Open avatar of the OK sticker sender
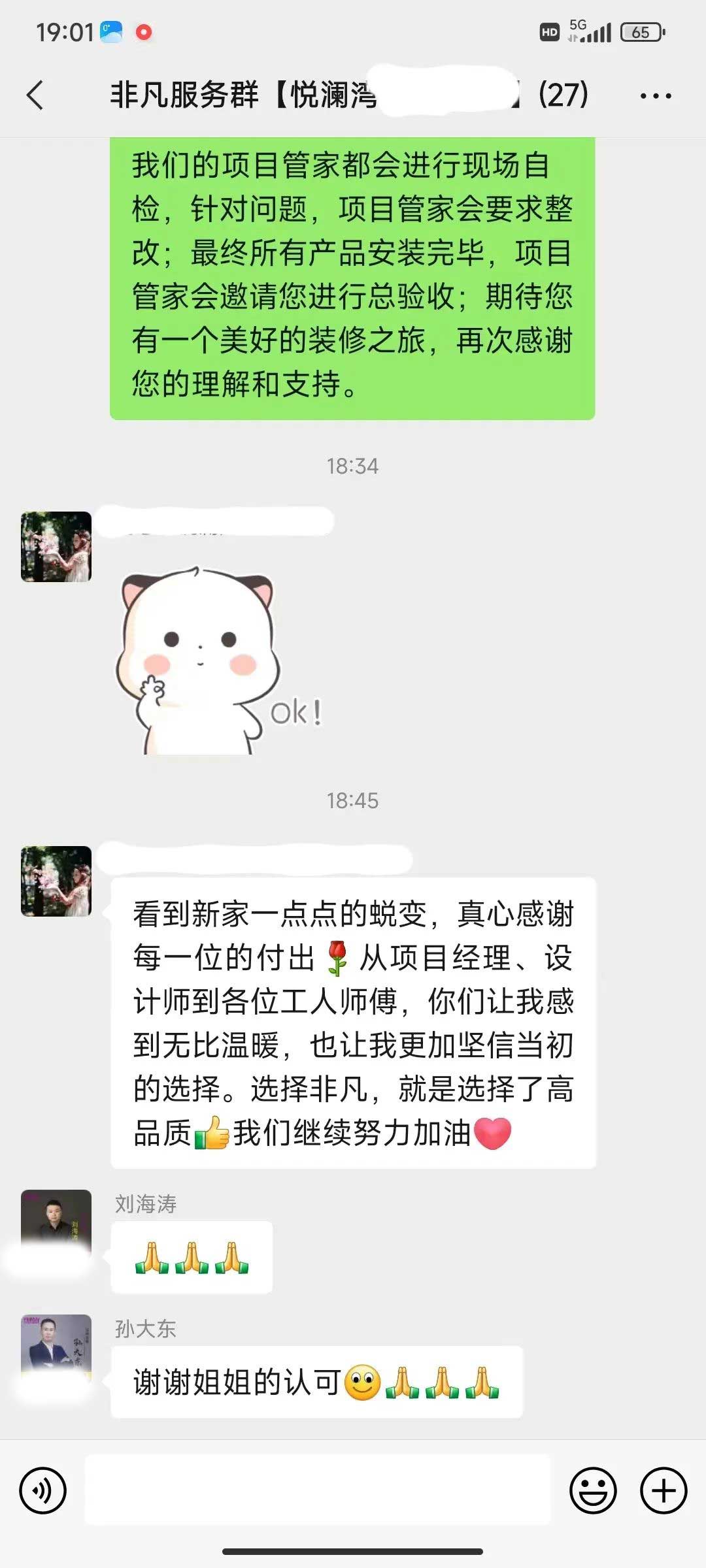Viewport: 706px width, 1568px height. (x=56, y=547)
